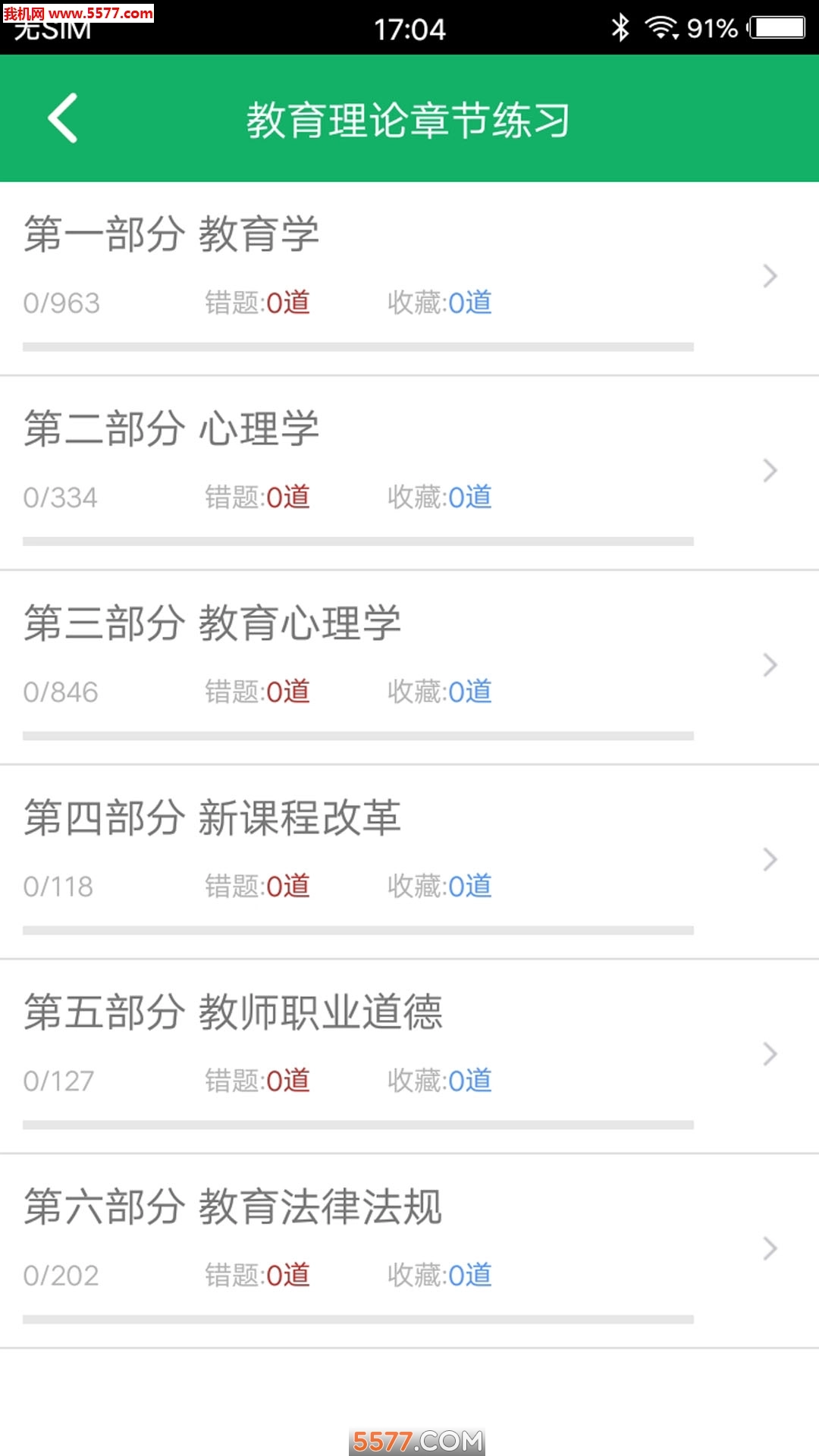
Task: Open 收藏 list for 教师职业道德
Action: tap(440, 1079)
